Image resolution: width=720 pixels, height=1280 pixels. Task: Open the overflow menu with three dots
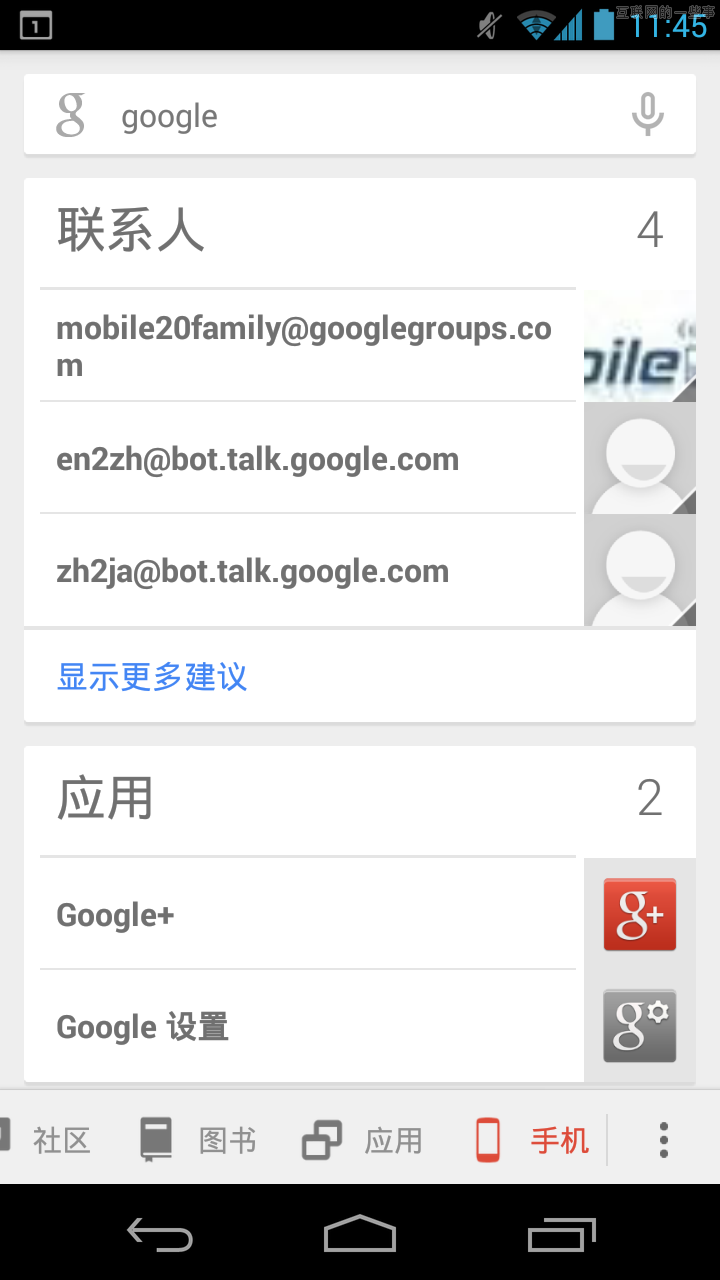click(662, 1140)
